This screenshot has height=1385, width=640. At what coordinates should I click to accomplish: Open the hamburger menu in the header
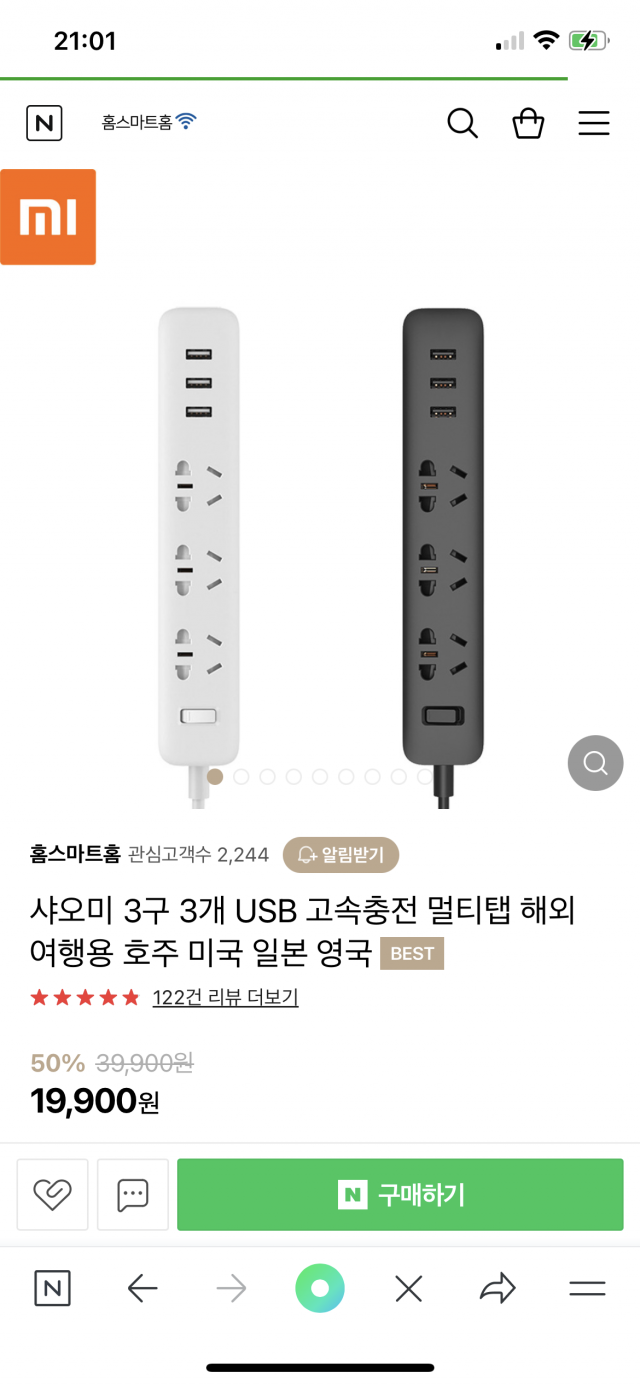pos(594,123)
